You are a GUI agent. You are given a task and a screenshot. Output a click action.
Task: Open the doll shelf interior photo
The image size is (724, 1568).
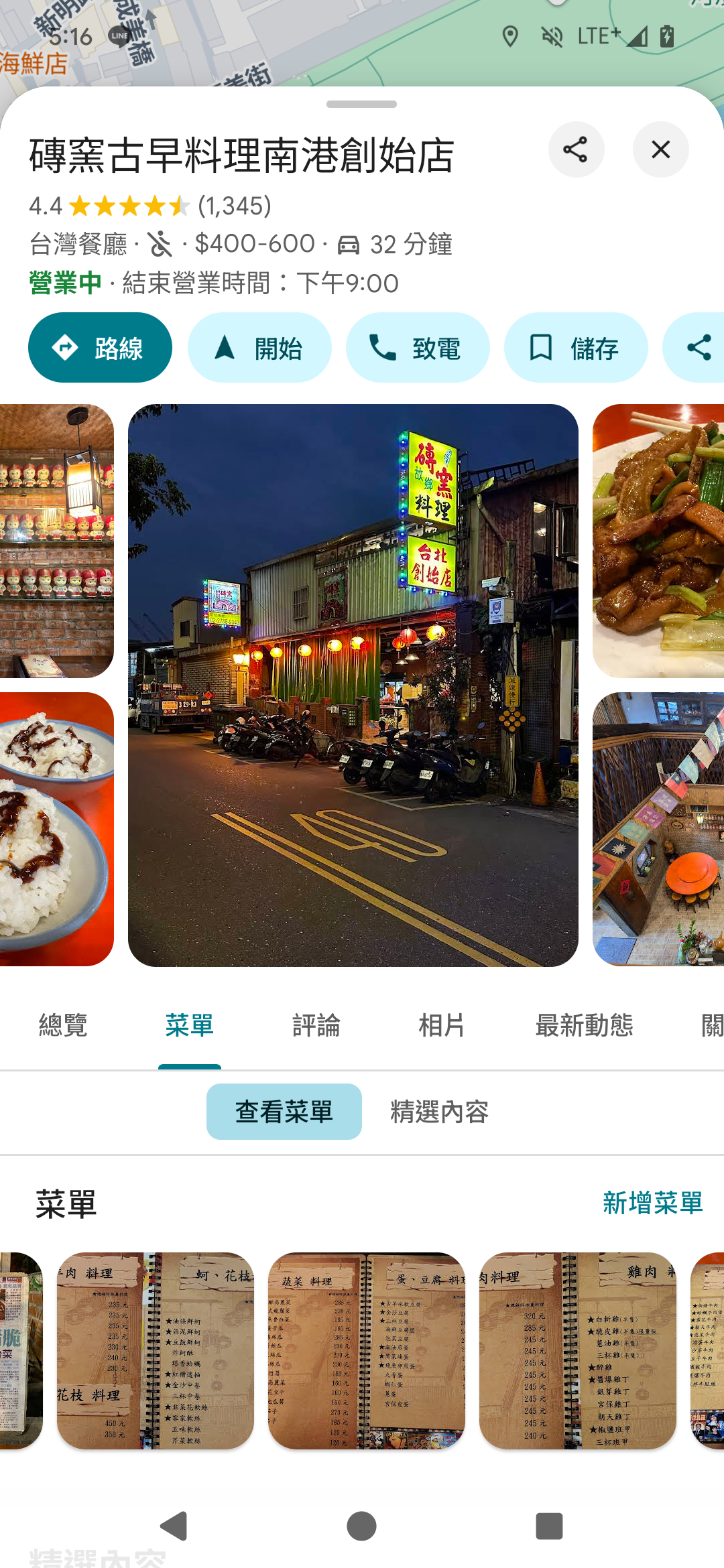coord(56,541)
